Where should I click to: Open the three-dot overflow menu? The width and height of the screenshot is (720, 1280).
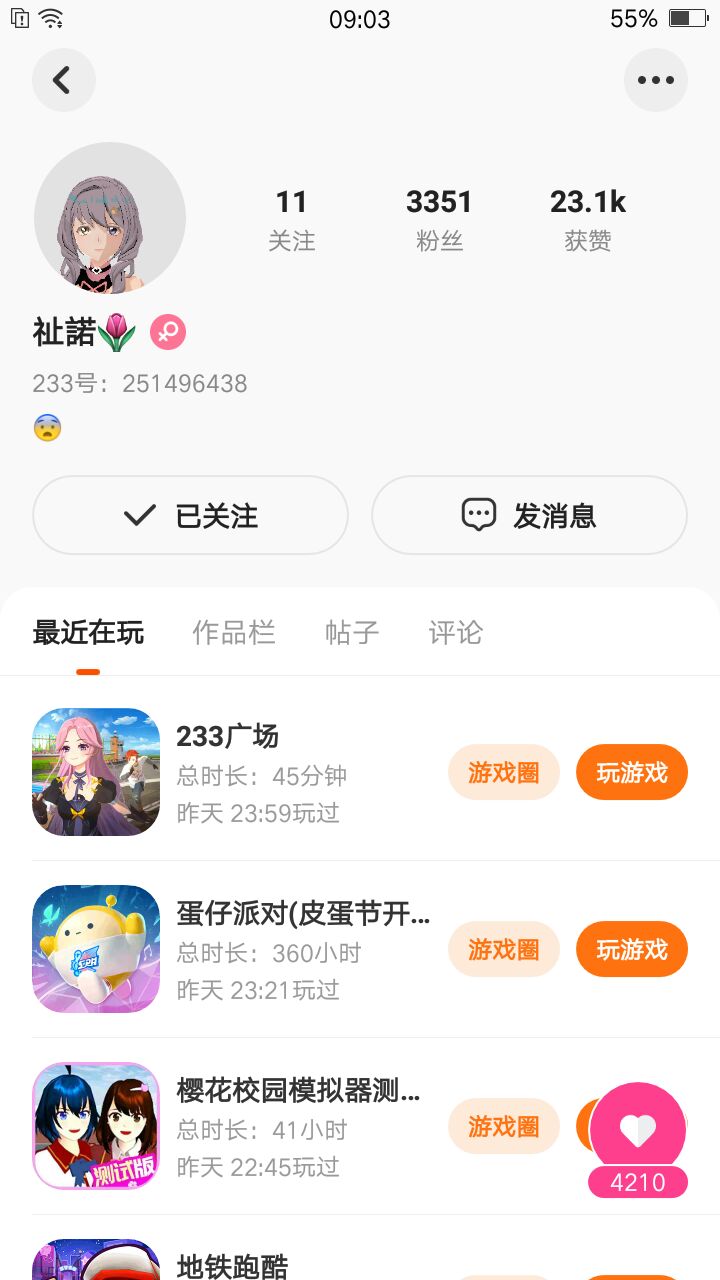656,80
